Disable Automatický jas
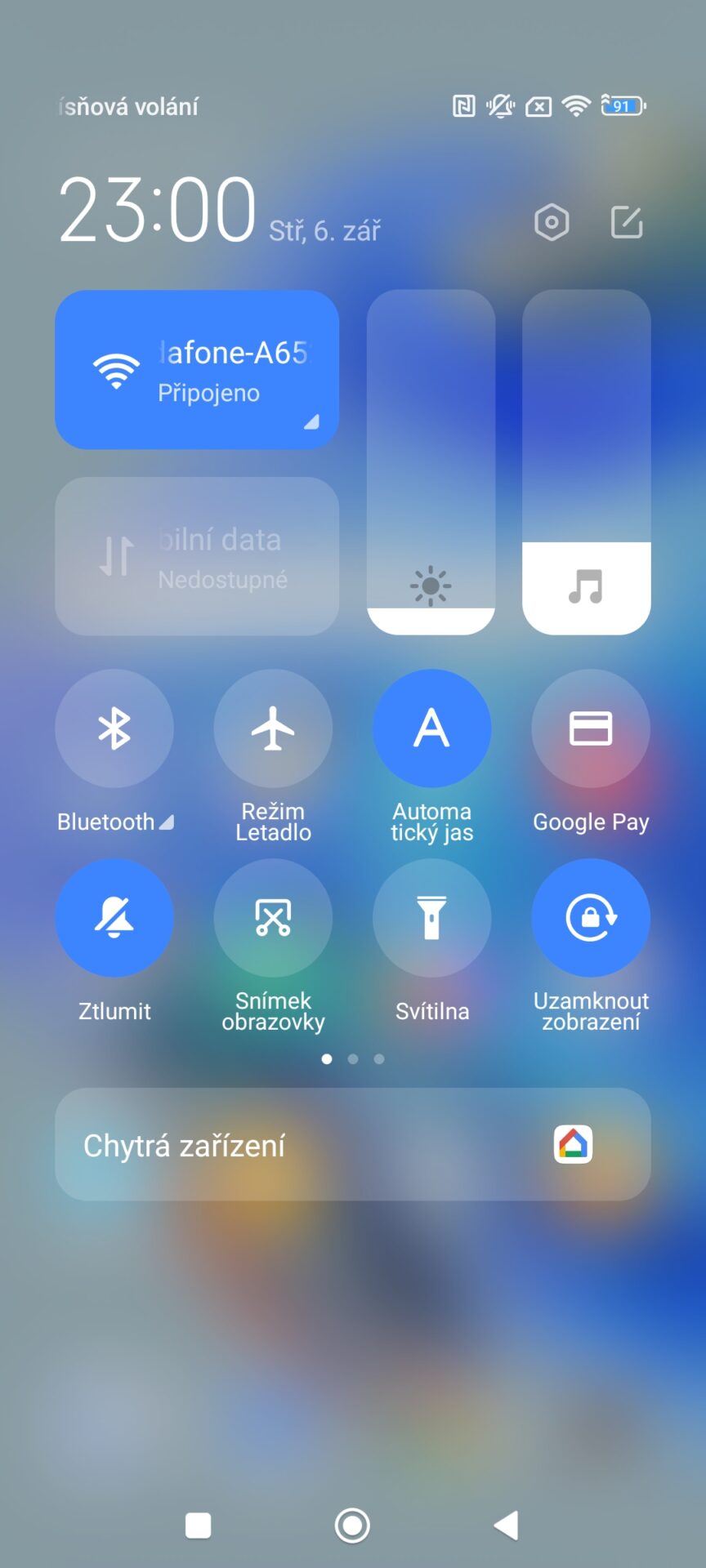 431,728
